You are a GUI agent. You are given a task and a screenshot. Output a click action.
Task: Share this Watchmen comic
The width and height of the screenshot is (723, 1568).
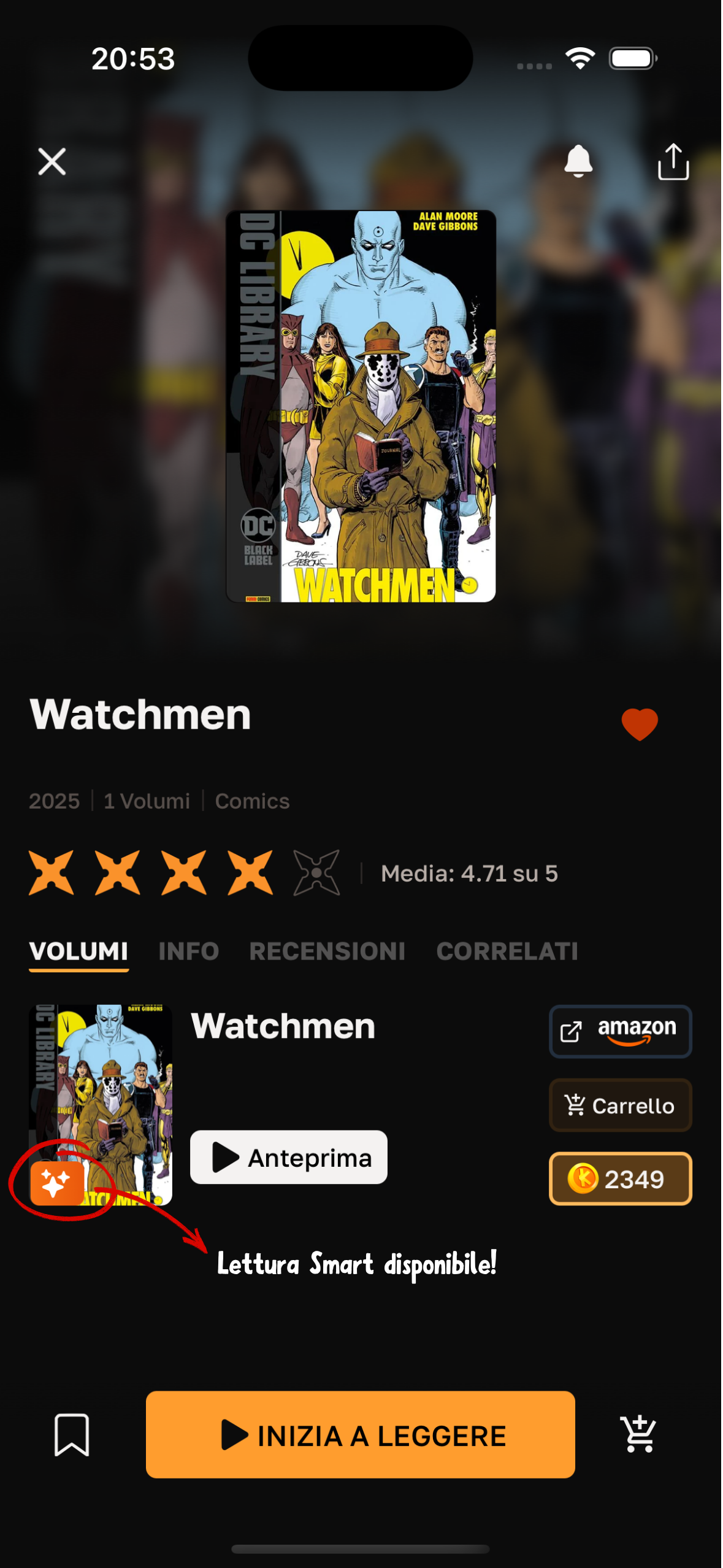tap(673, 162)
